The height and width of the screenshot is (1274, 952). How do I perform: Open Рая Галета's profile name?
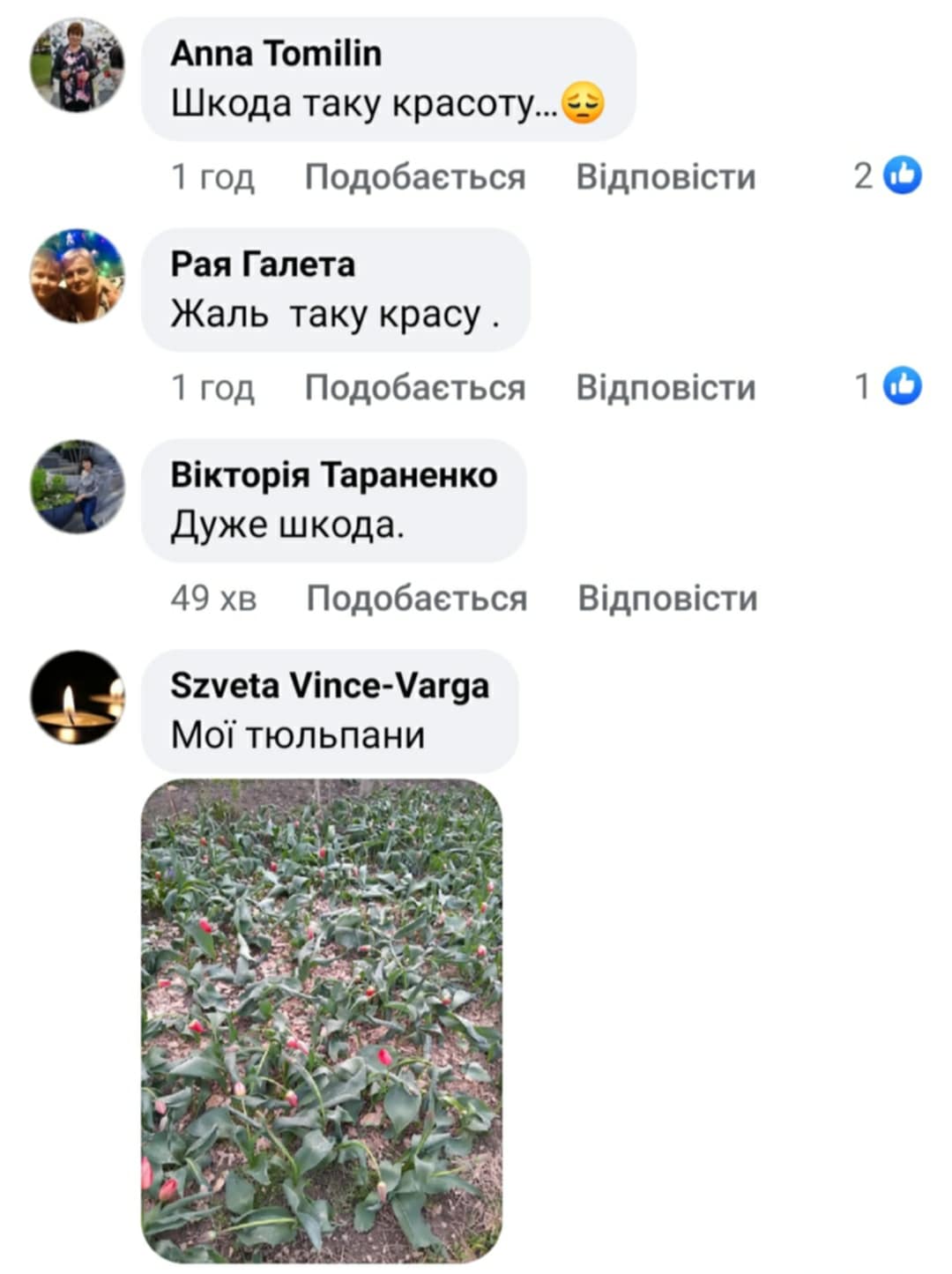tap(263, 264)
